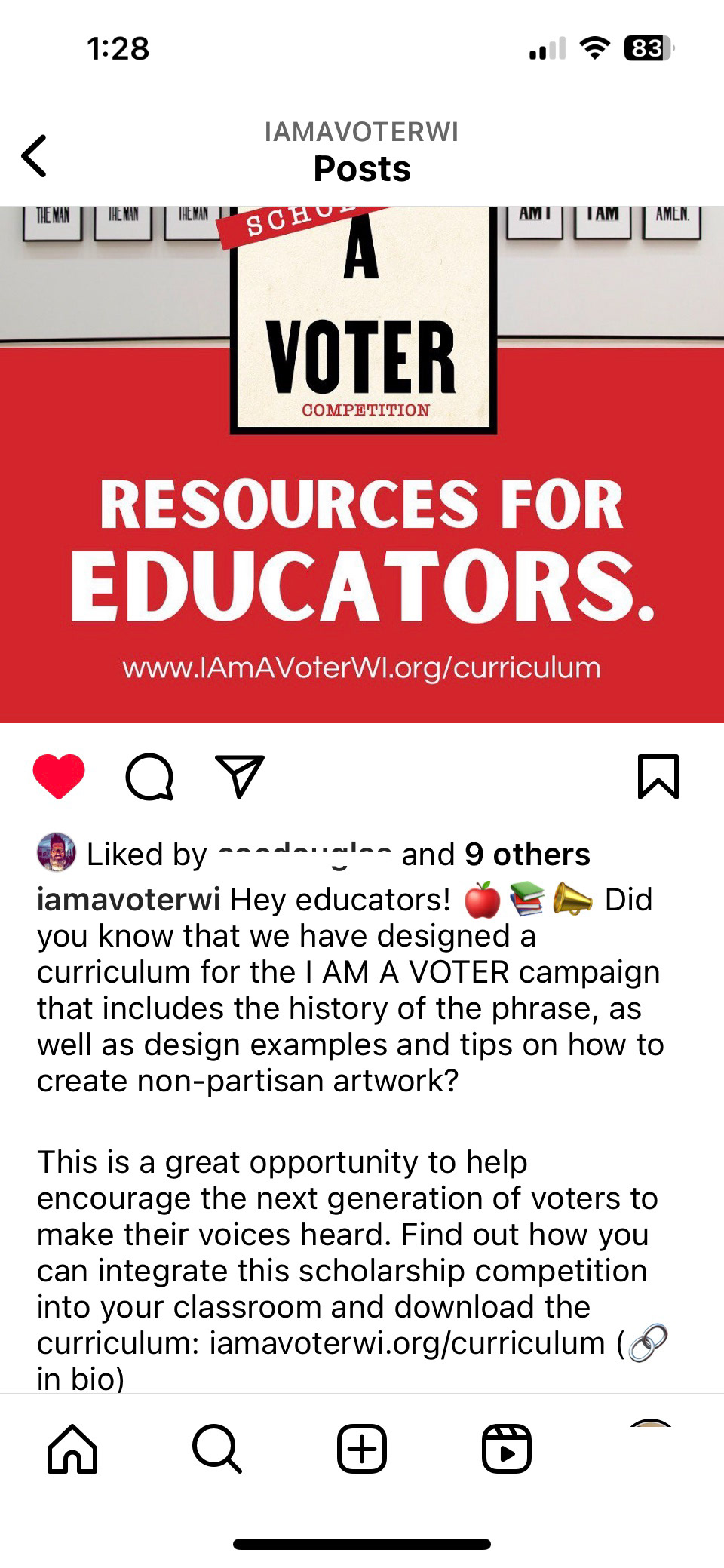Go back using the back arrow
This screenshot has width=724, height=1568.
34,156
